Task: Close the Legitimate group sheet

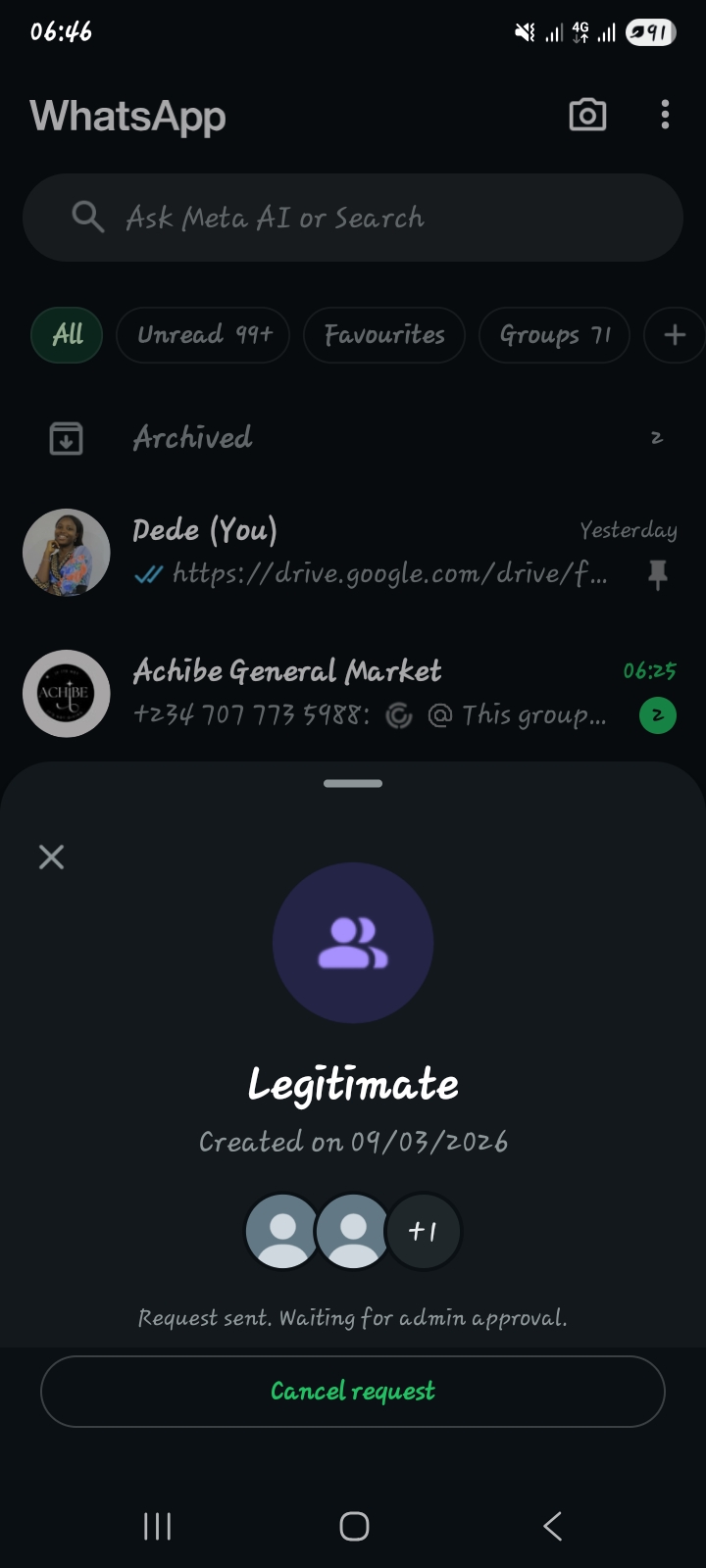Action: (x=51, y=857)
